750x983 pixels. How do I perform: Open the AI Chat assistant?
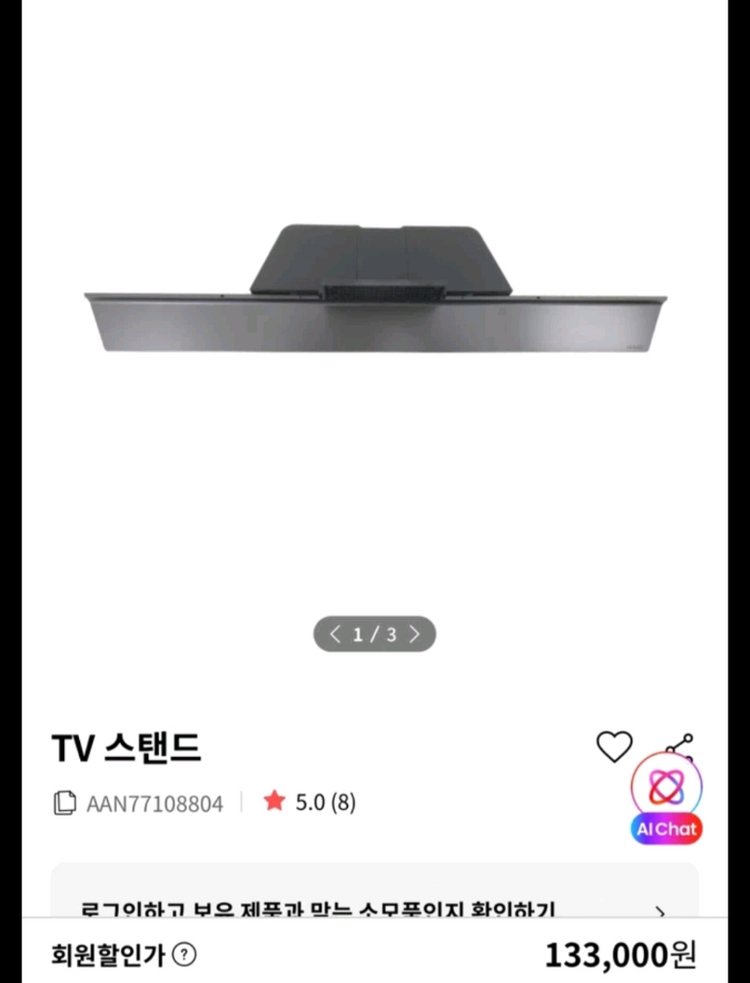(x=666, y=794)
